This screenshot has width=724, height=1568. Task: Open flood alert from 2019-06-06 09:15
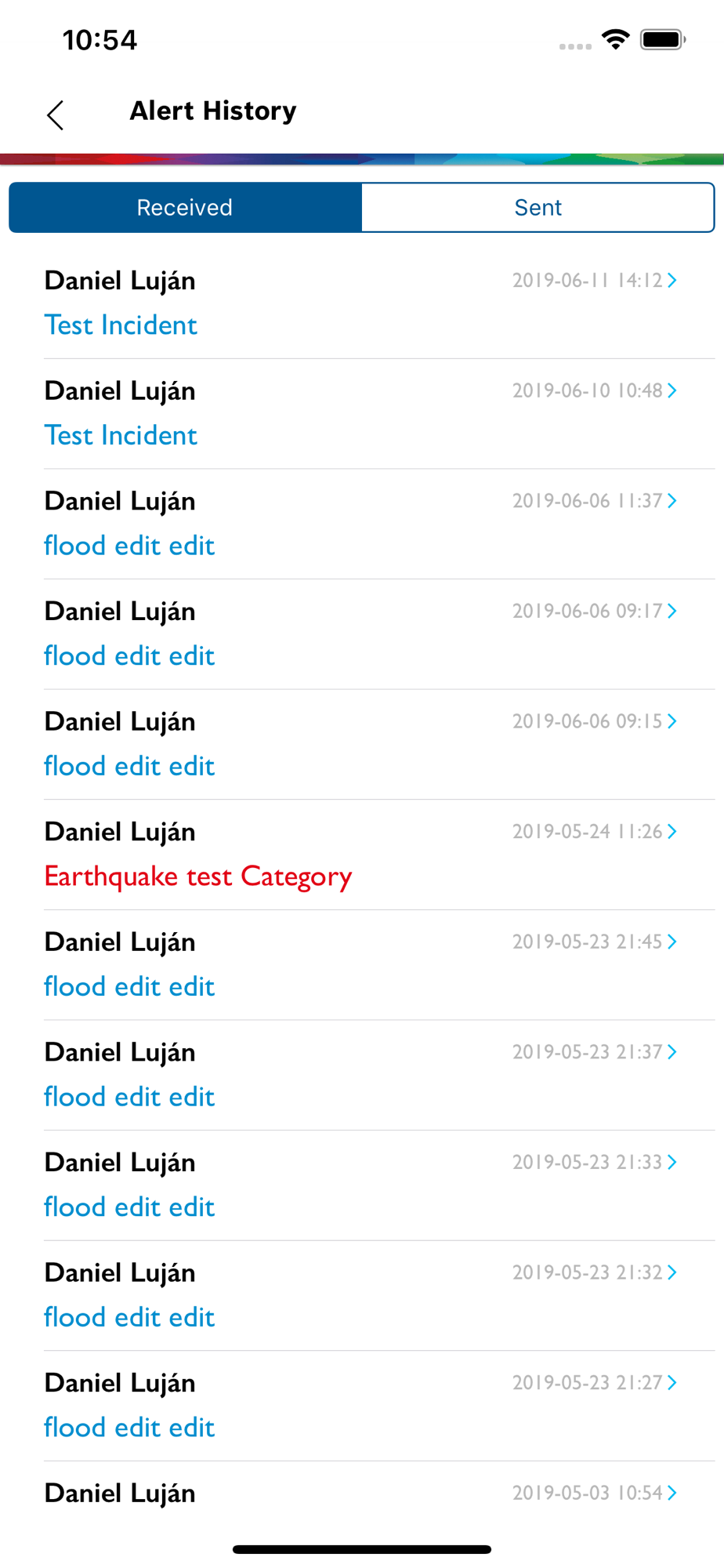tap(360, 744)
